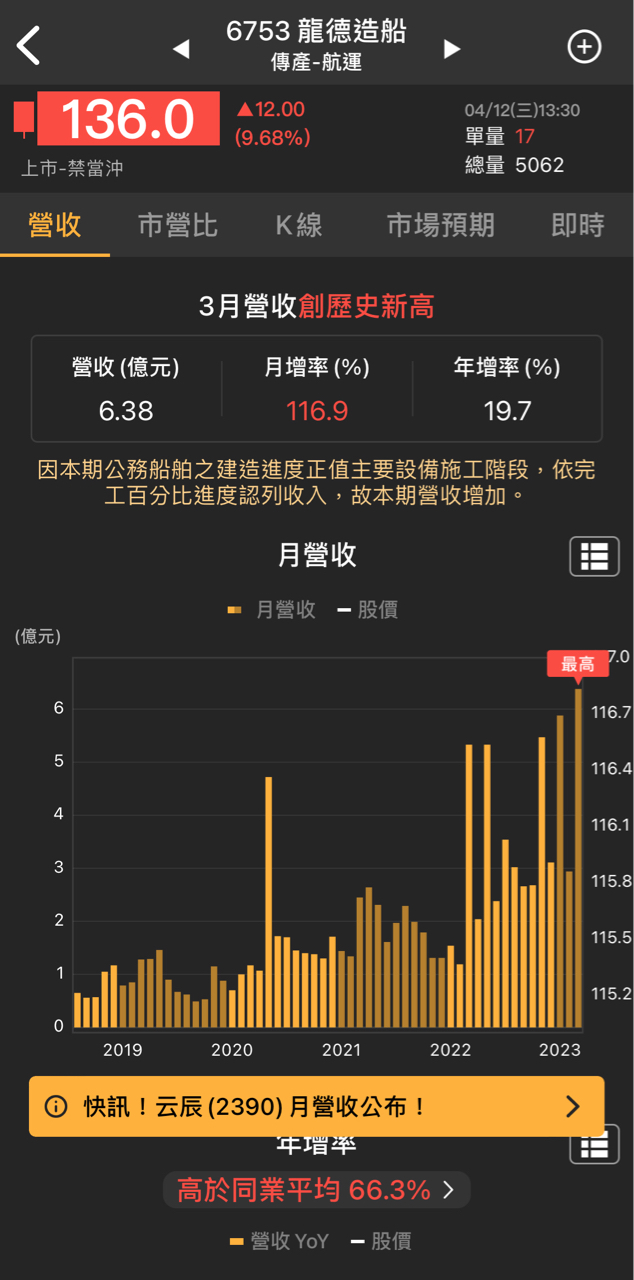Image resolution: width=634 pixels, height=1280 pixels.
Task: Open the K線 tab
Action: point(299,225)
